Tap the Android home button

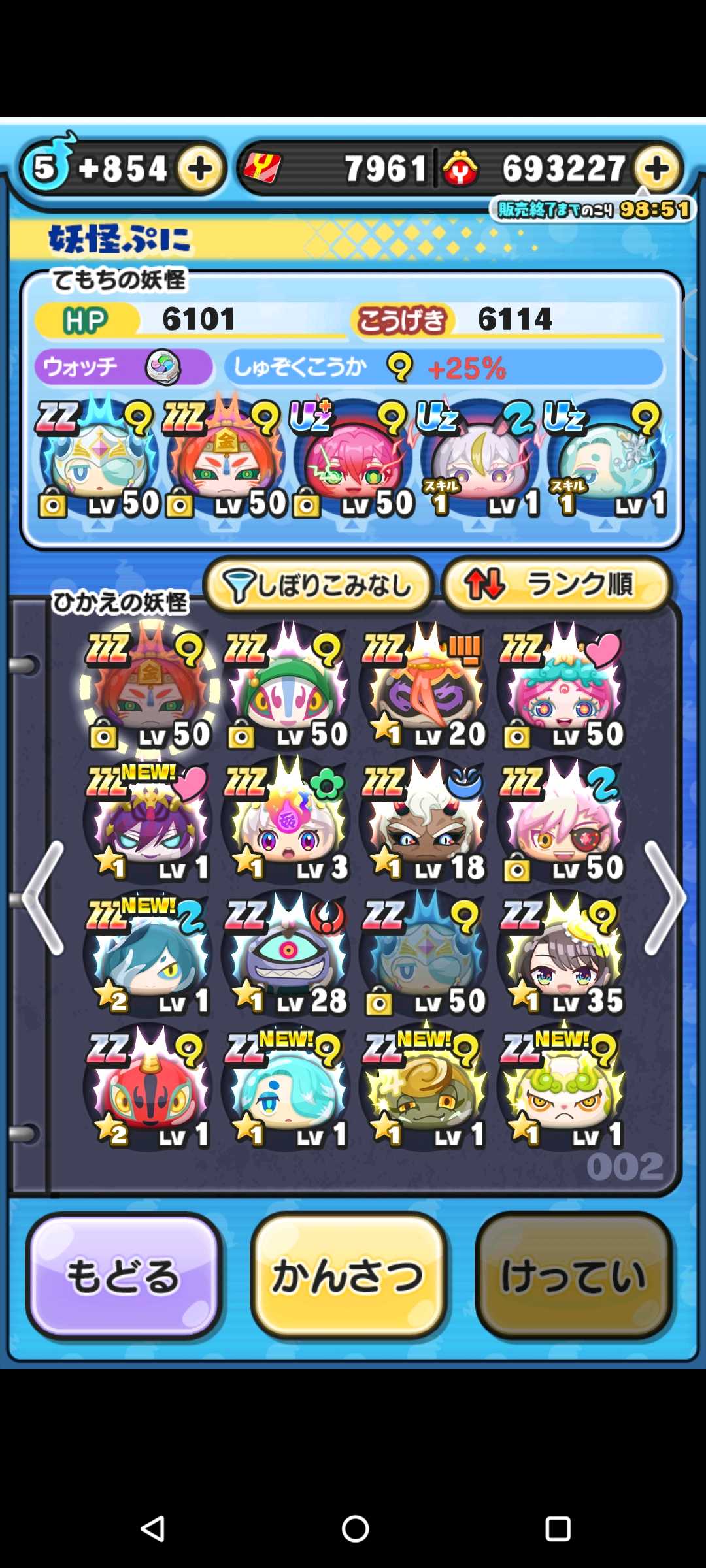355,1529
